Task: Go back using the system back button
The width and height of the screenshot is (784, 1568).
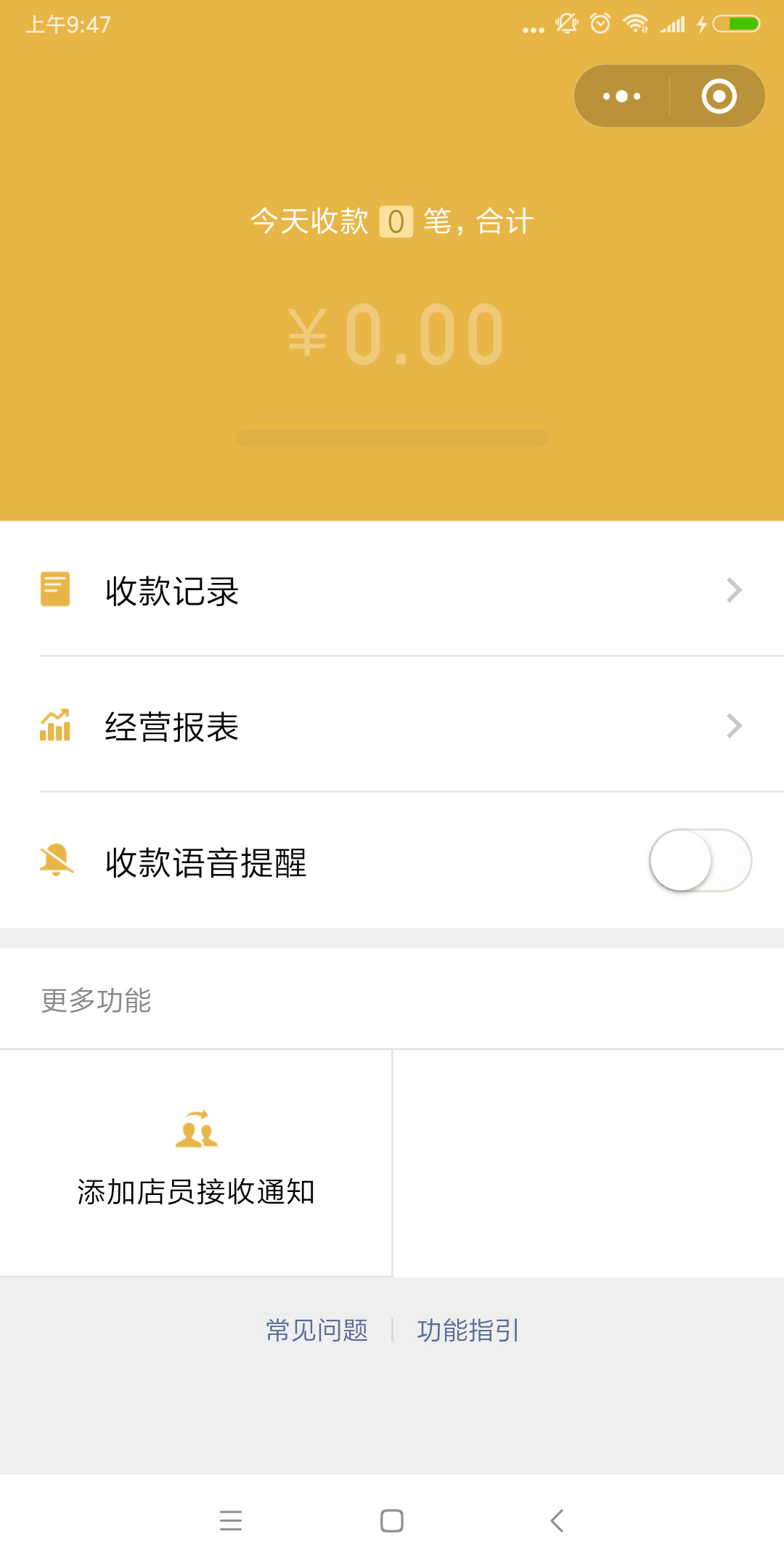Action: pyautogui.click(x=557, y=1521)
